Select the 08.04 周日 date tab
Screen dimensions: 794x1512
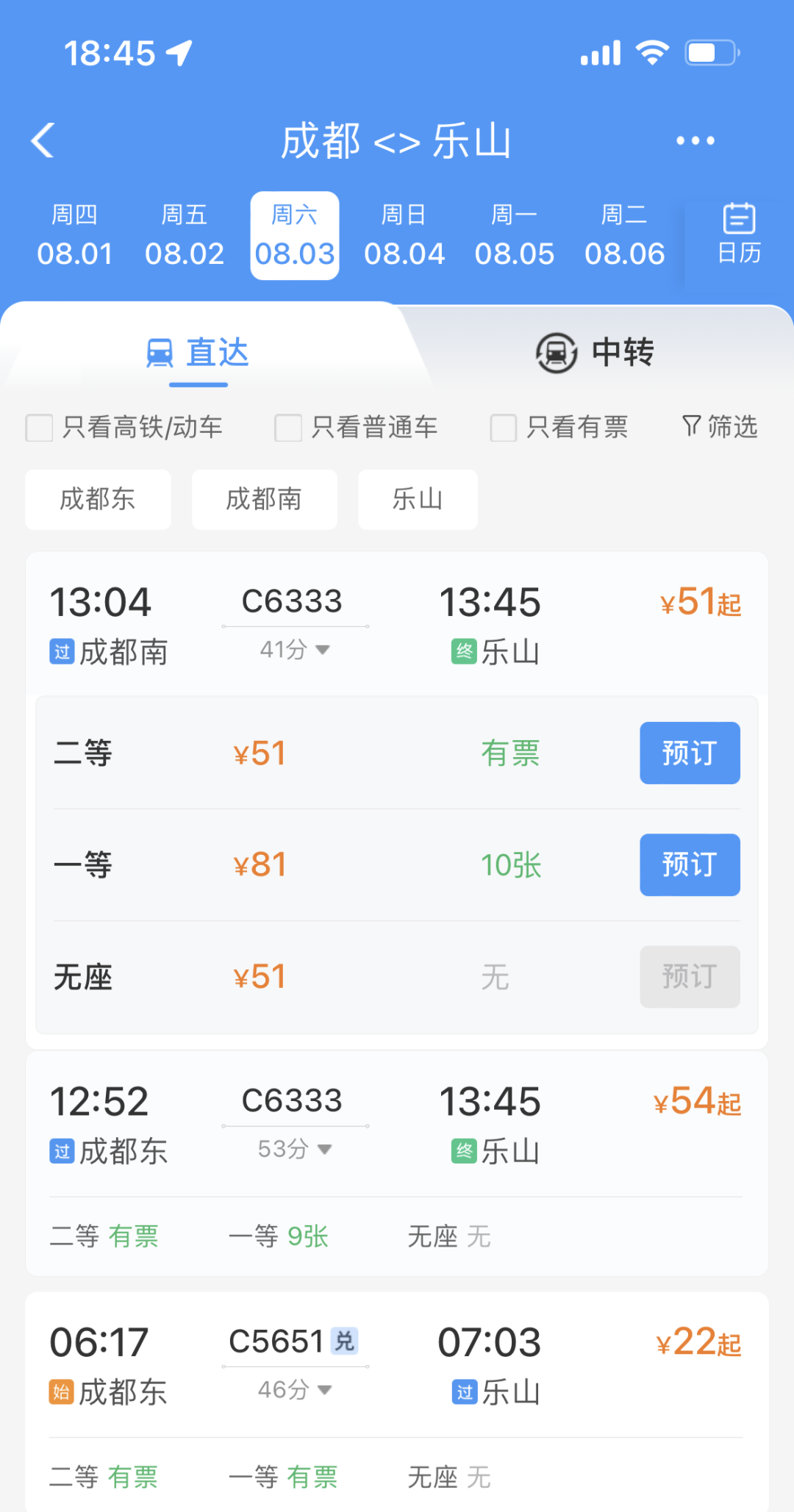coord(404,235)
